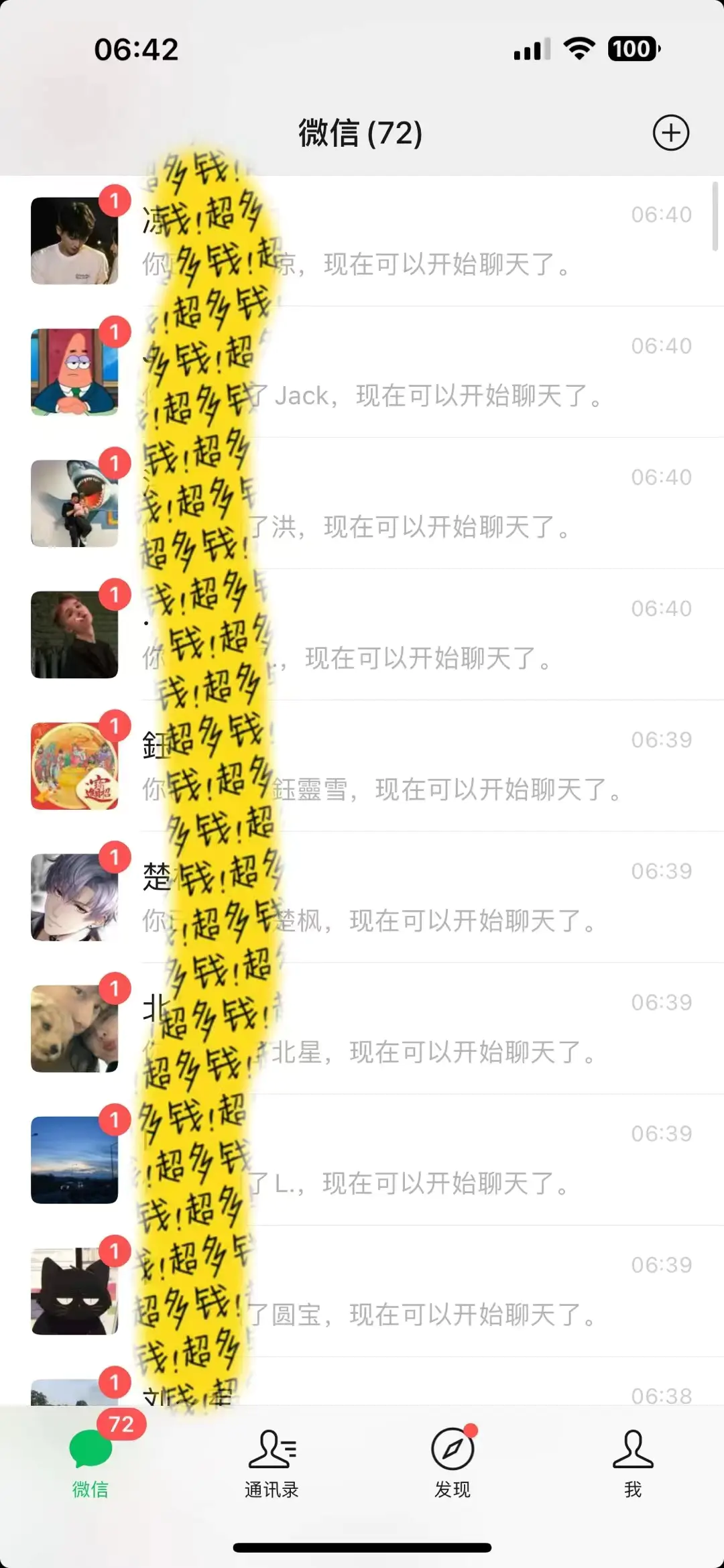
Task: Open the chat mentioning 洪
Action: [x=429, y=504]
